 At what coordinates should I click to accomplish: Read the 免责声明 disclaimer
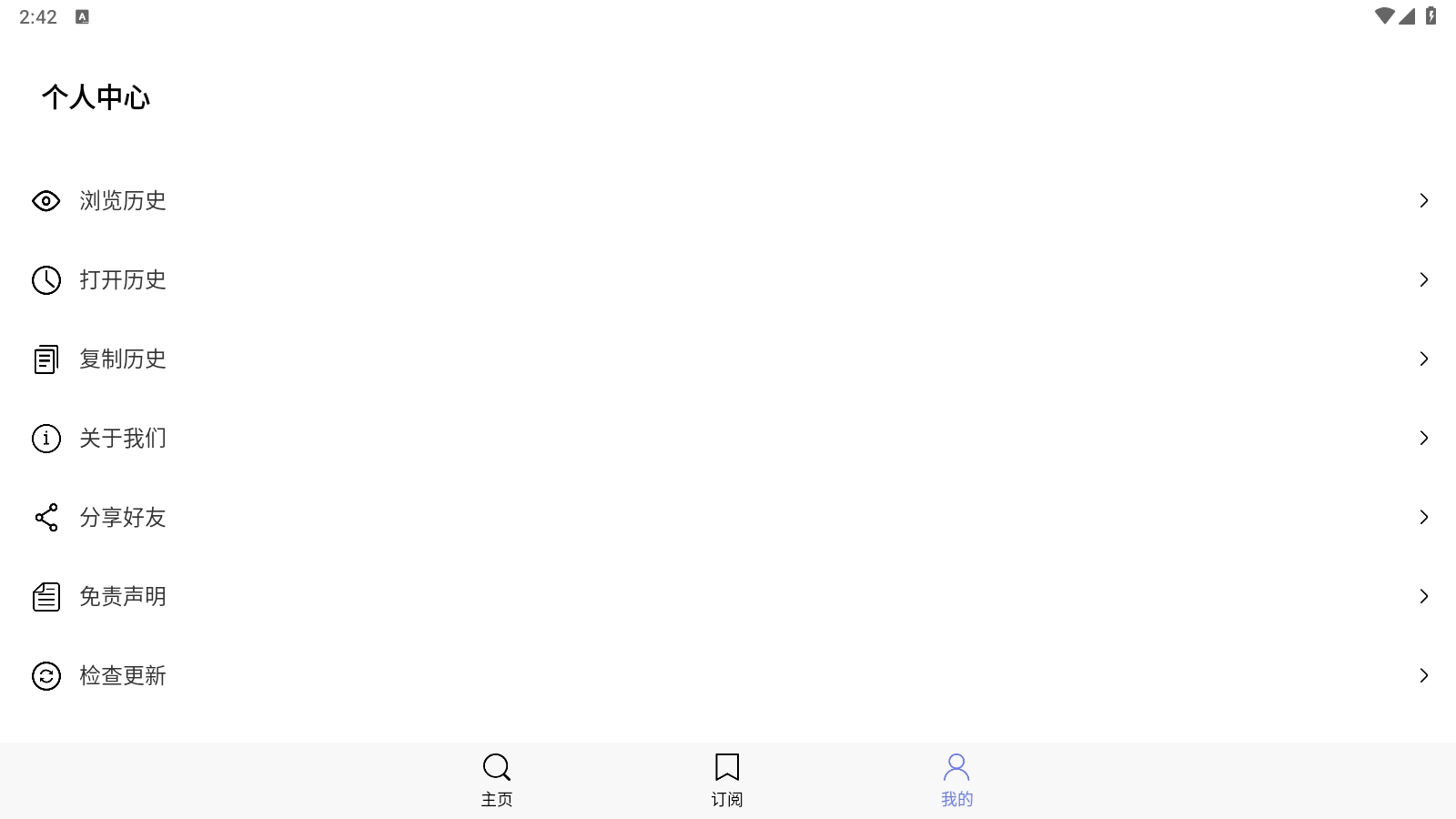click(x=123, y=596)
